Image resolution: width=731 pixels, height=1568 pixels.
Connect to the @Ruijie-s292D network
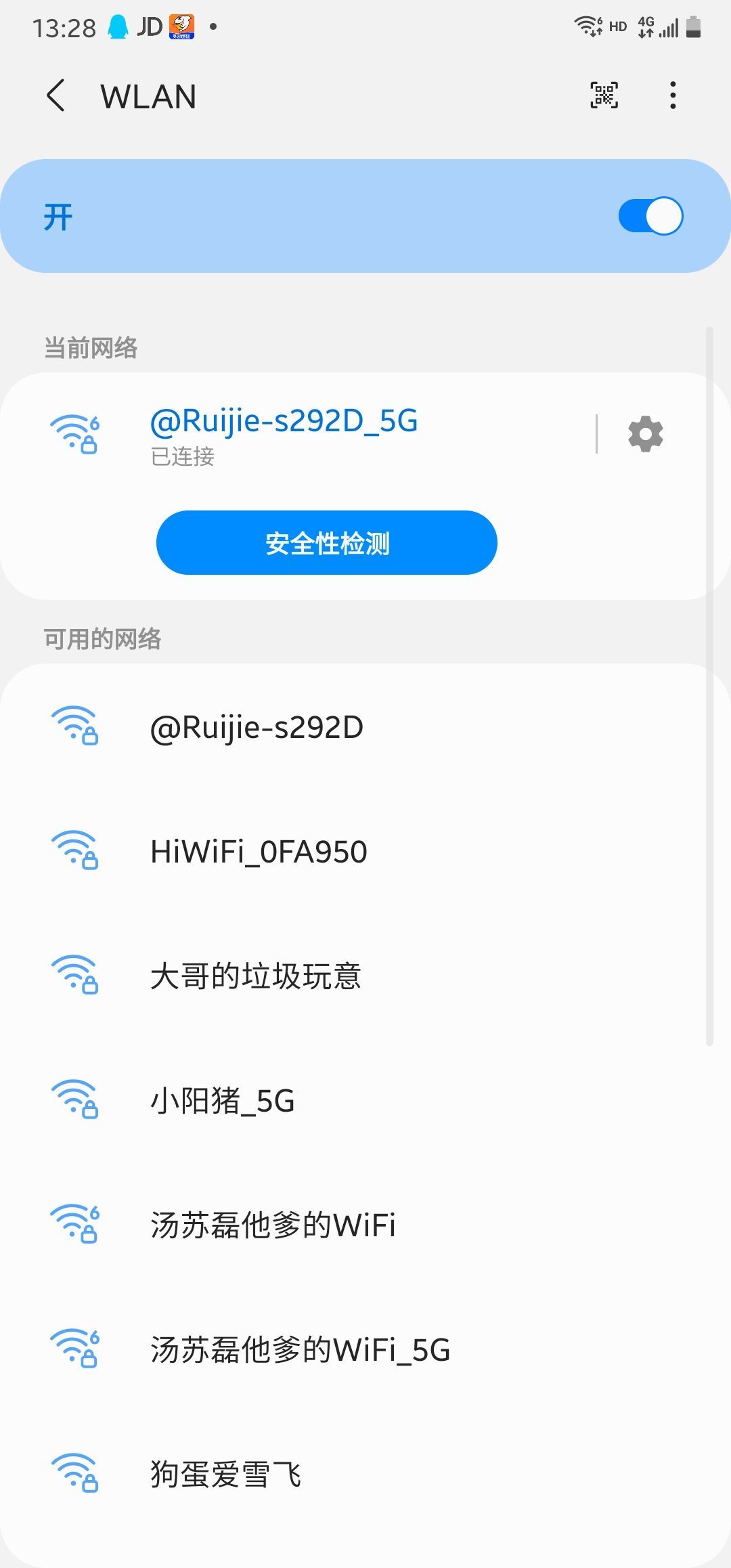[x=257, y=728]
